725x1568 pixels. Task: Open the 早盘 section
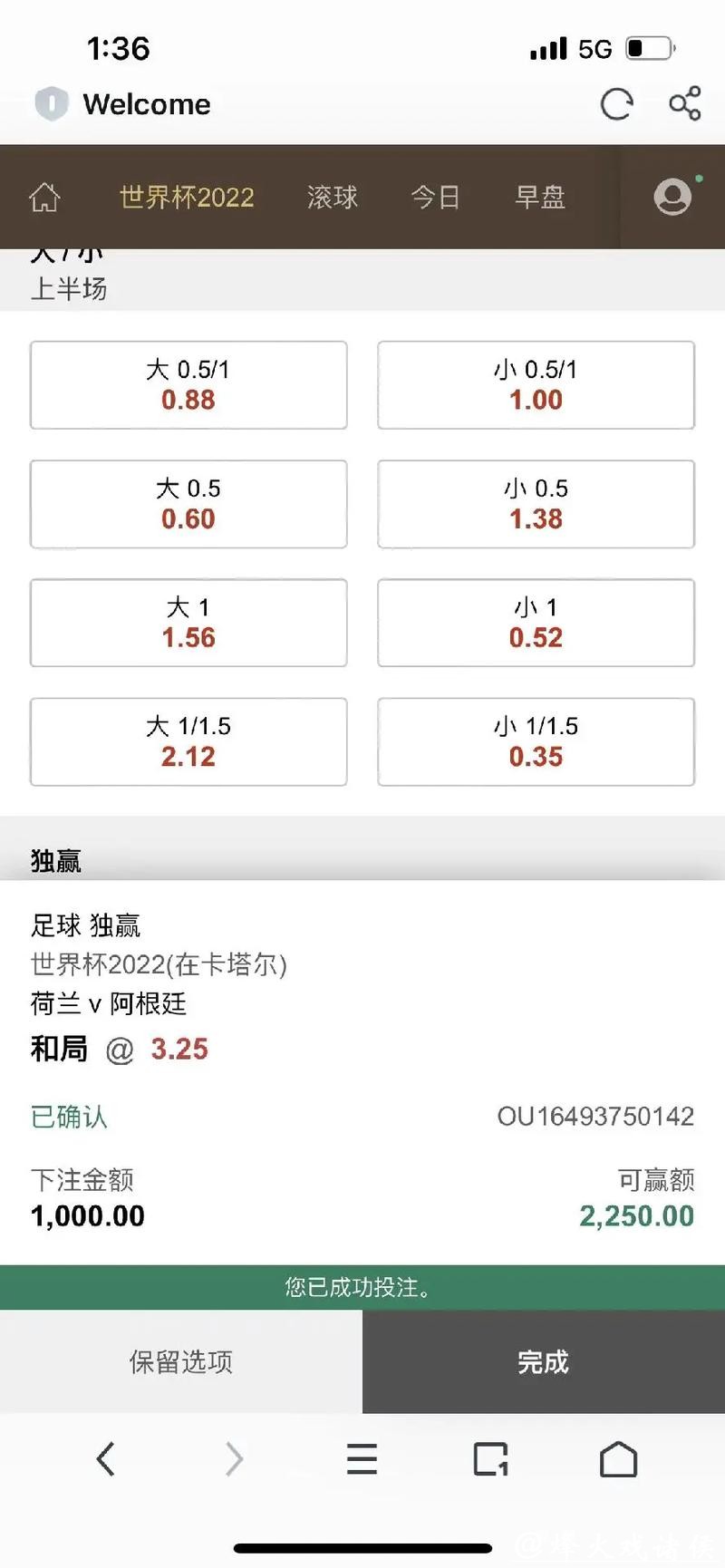click(x=539, y=198)
